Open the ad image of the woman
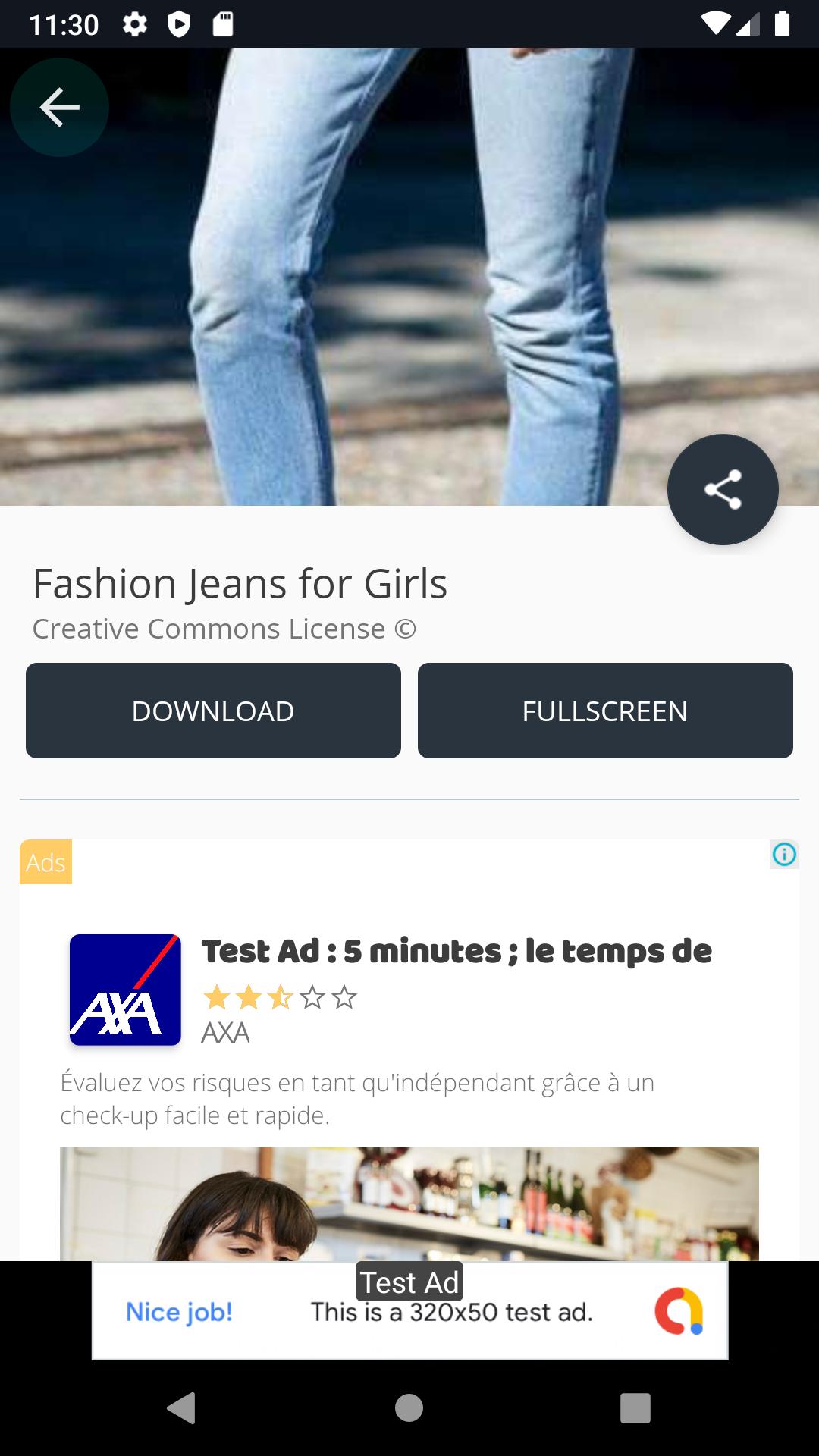Screen dimensions: 819x1456 pyautogui.click(x=408, y=1206)
